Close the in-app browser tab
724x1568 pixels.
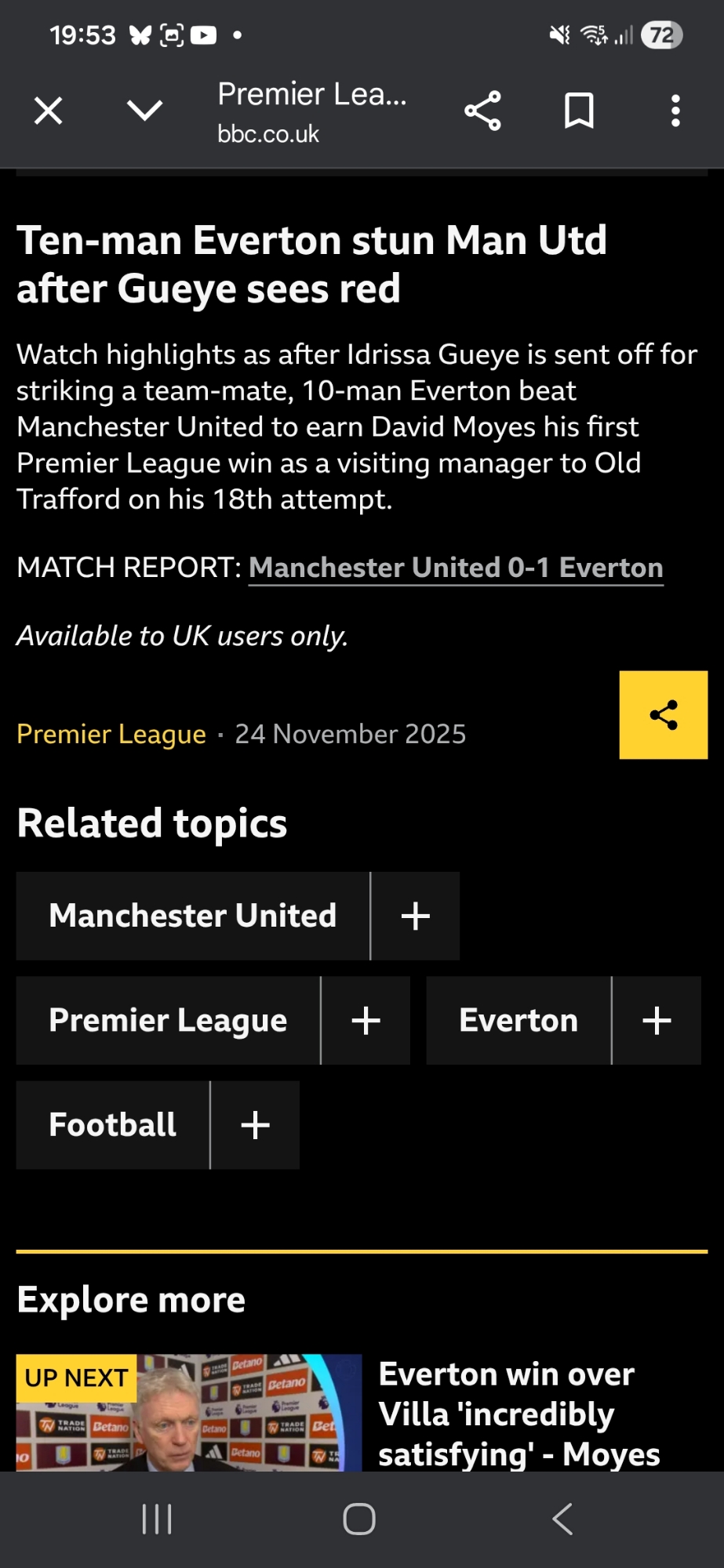49,111
